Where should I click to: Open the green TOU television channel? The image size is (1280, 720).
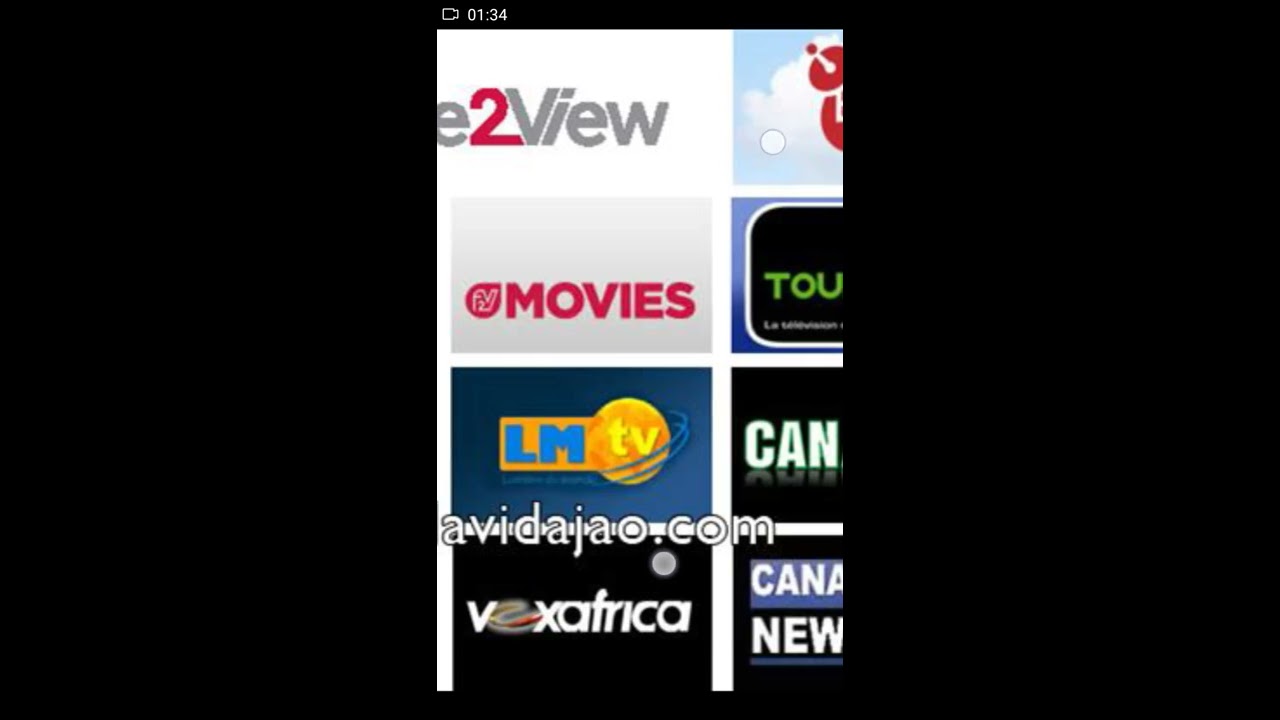click(788, 275)
